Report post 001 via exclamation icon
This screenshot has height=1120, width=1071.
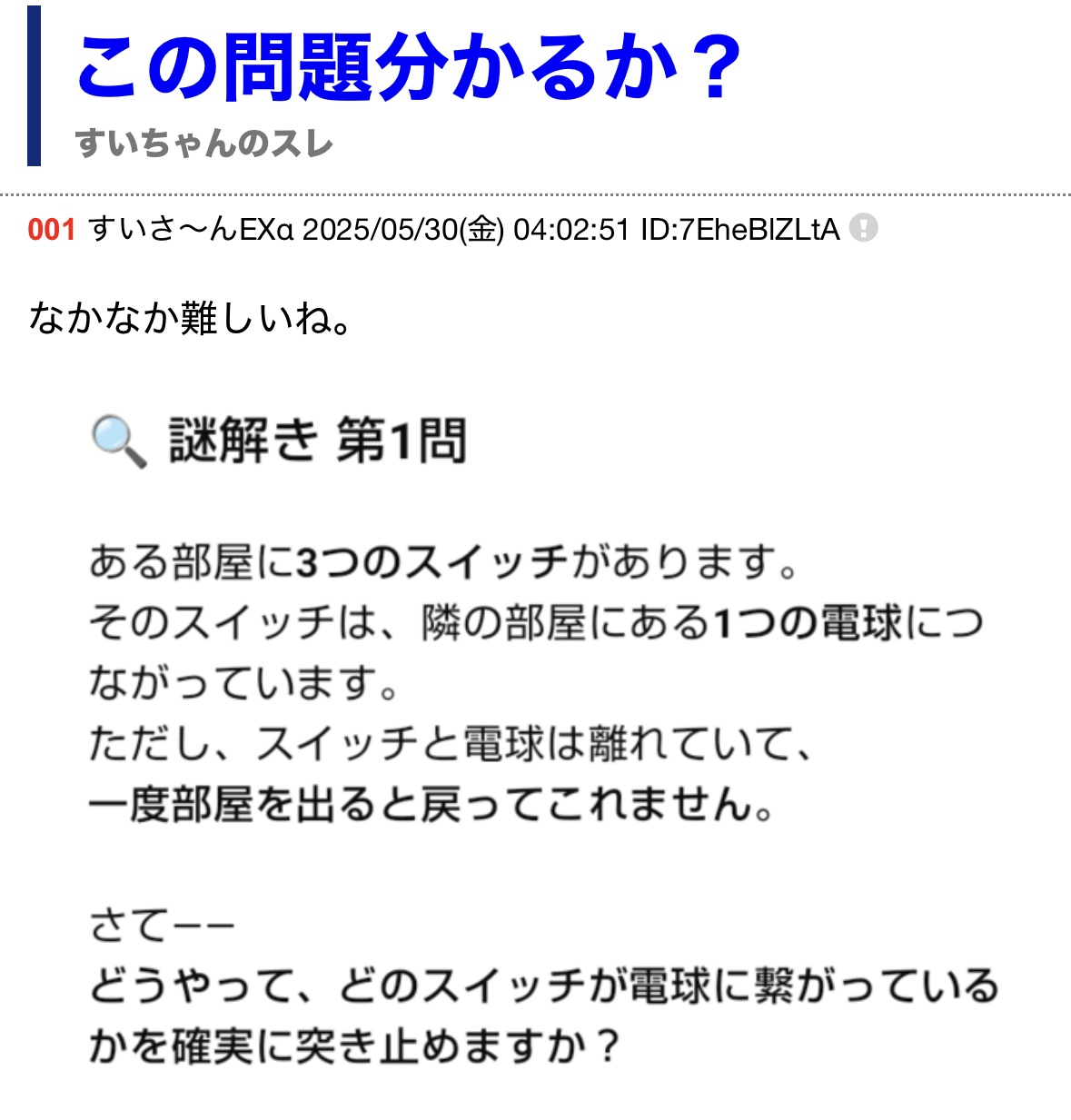click(x=863, y=228)
